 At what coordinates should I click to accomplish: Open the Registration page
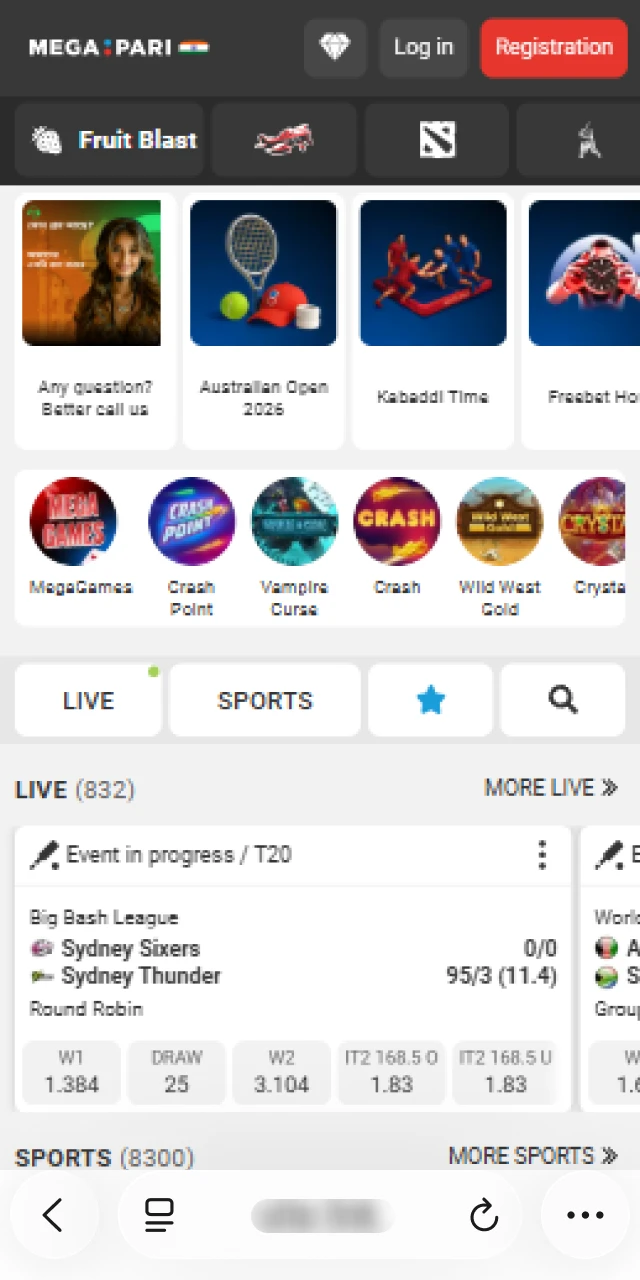tap(553, 47)
